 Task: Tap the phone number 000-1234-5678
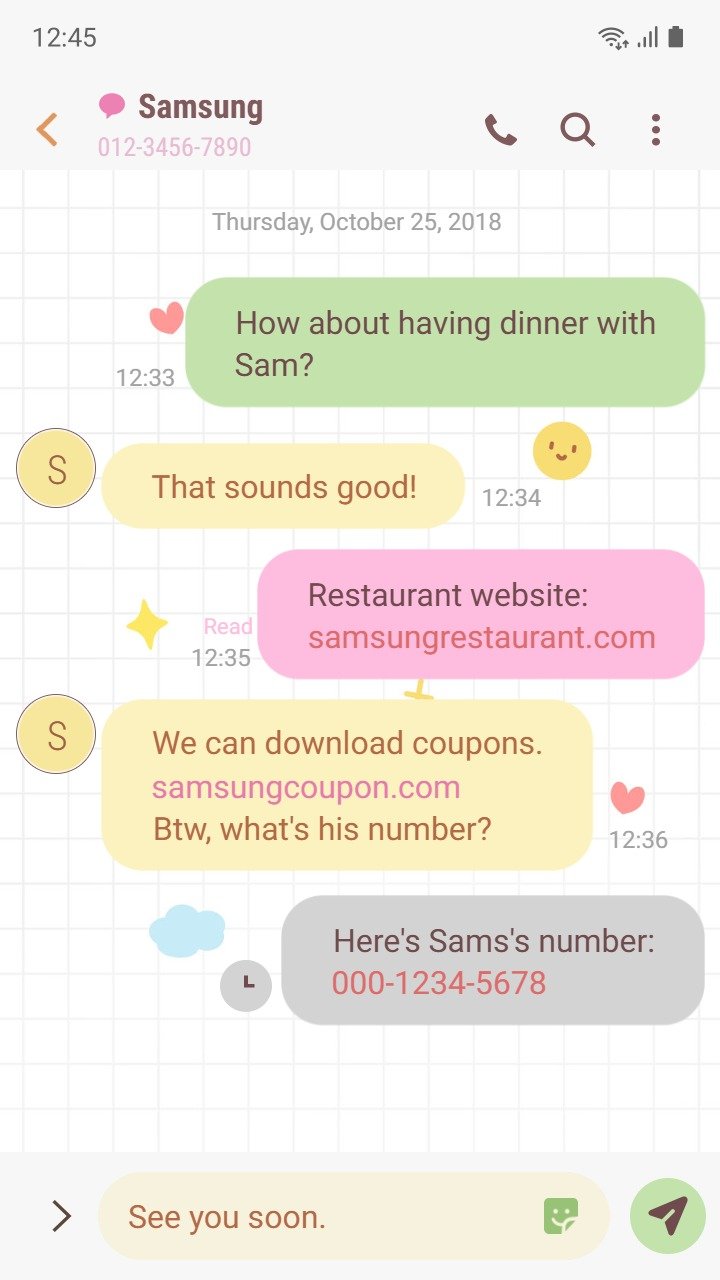[x=439, y=983]
